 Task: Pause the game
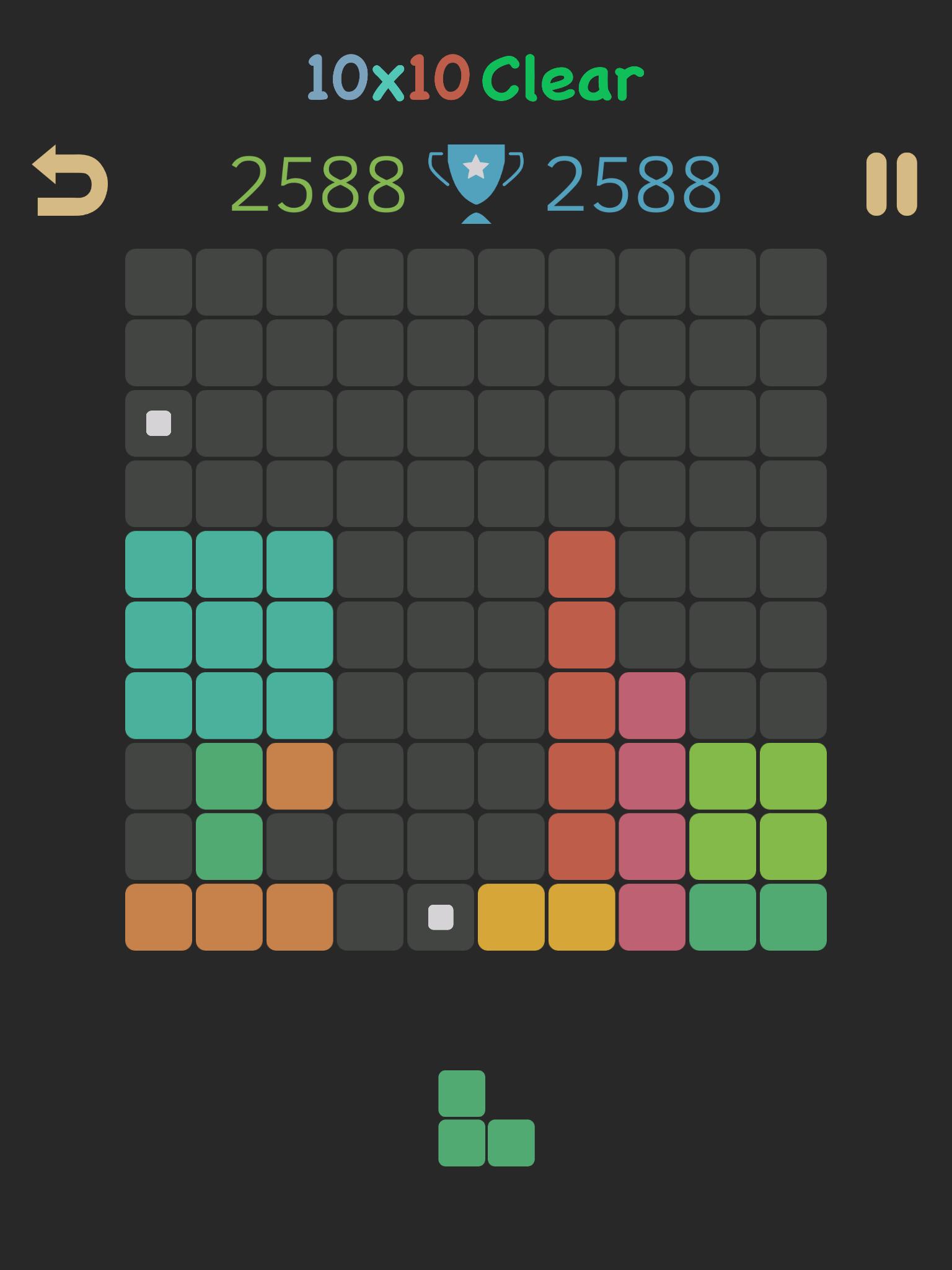(891, 184)
